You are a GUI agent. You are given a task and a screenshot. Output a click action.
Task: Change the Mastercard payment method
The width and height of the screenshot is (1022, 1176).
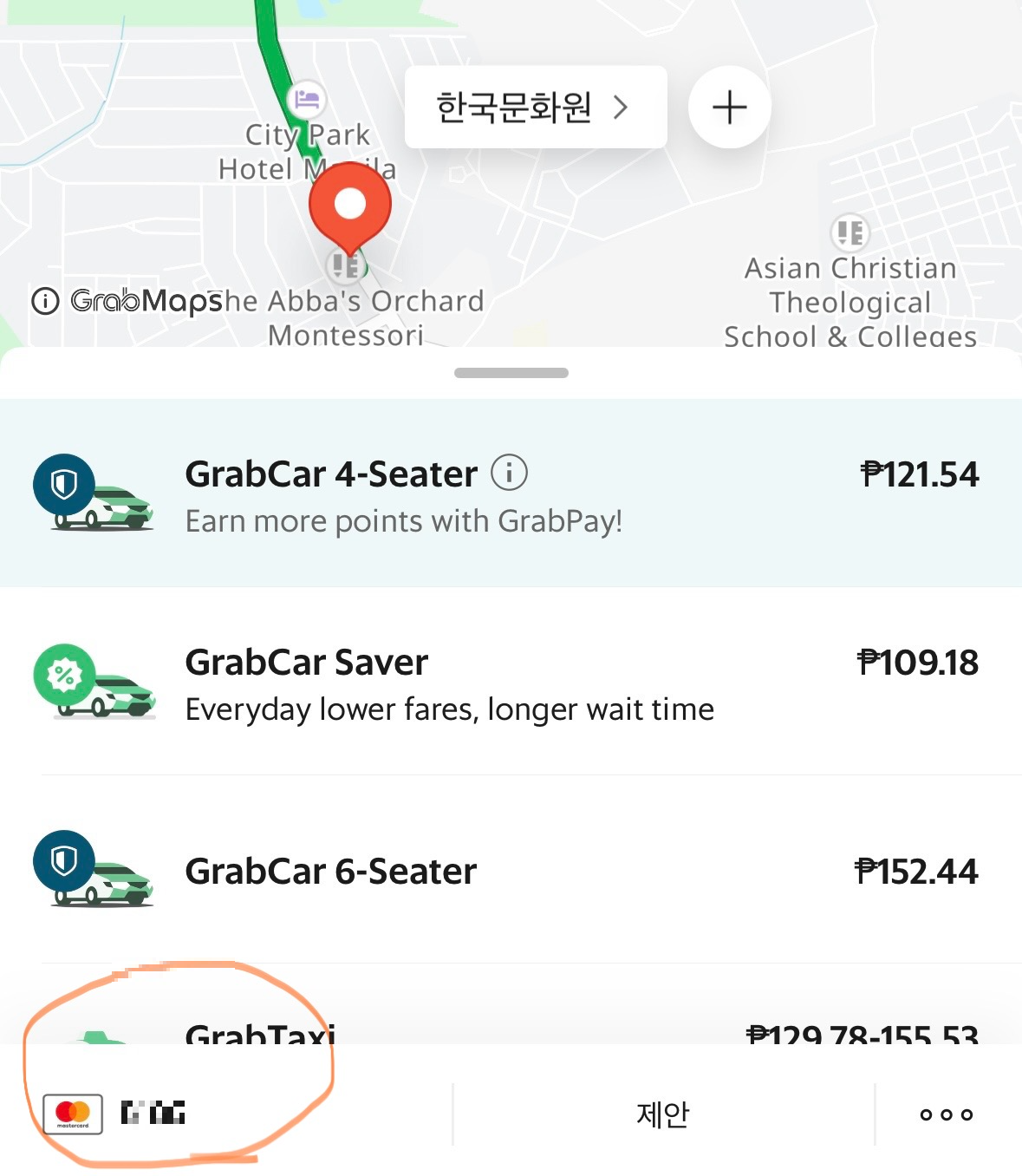(x=113, y=1114)
